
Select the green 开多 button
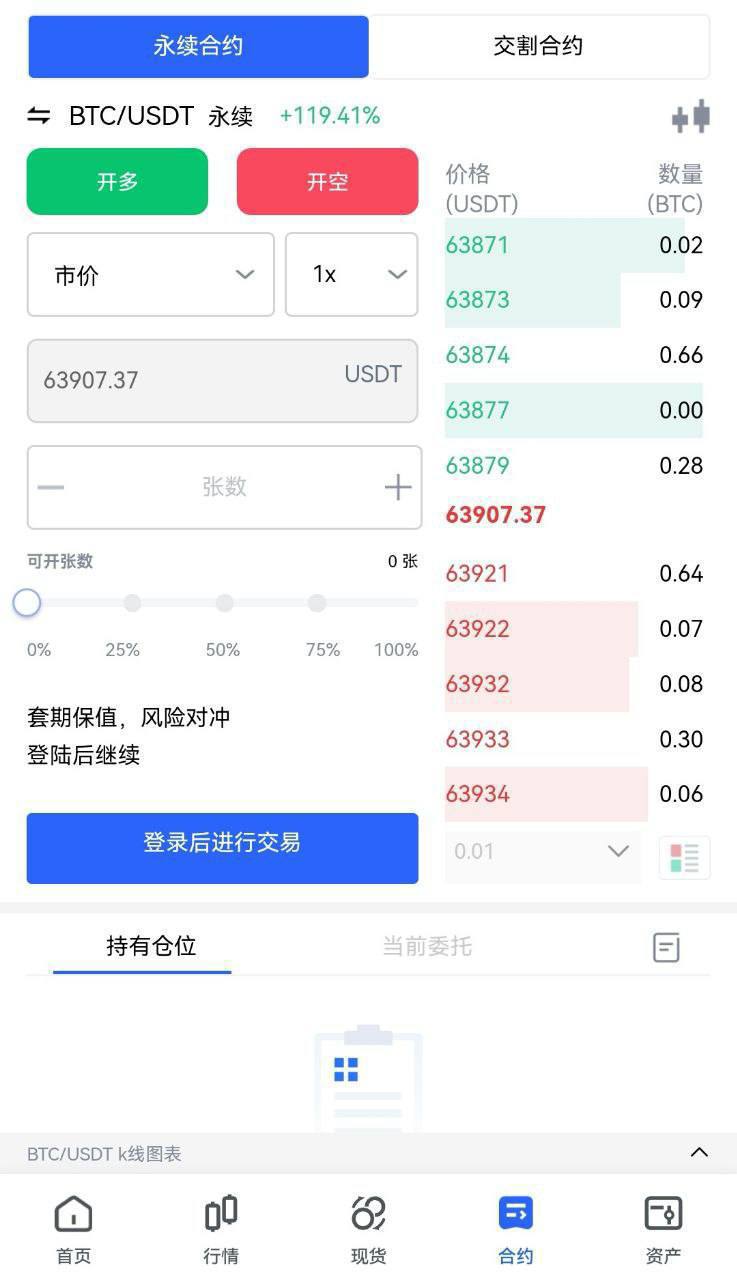117,182
